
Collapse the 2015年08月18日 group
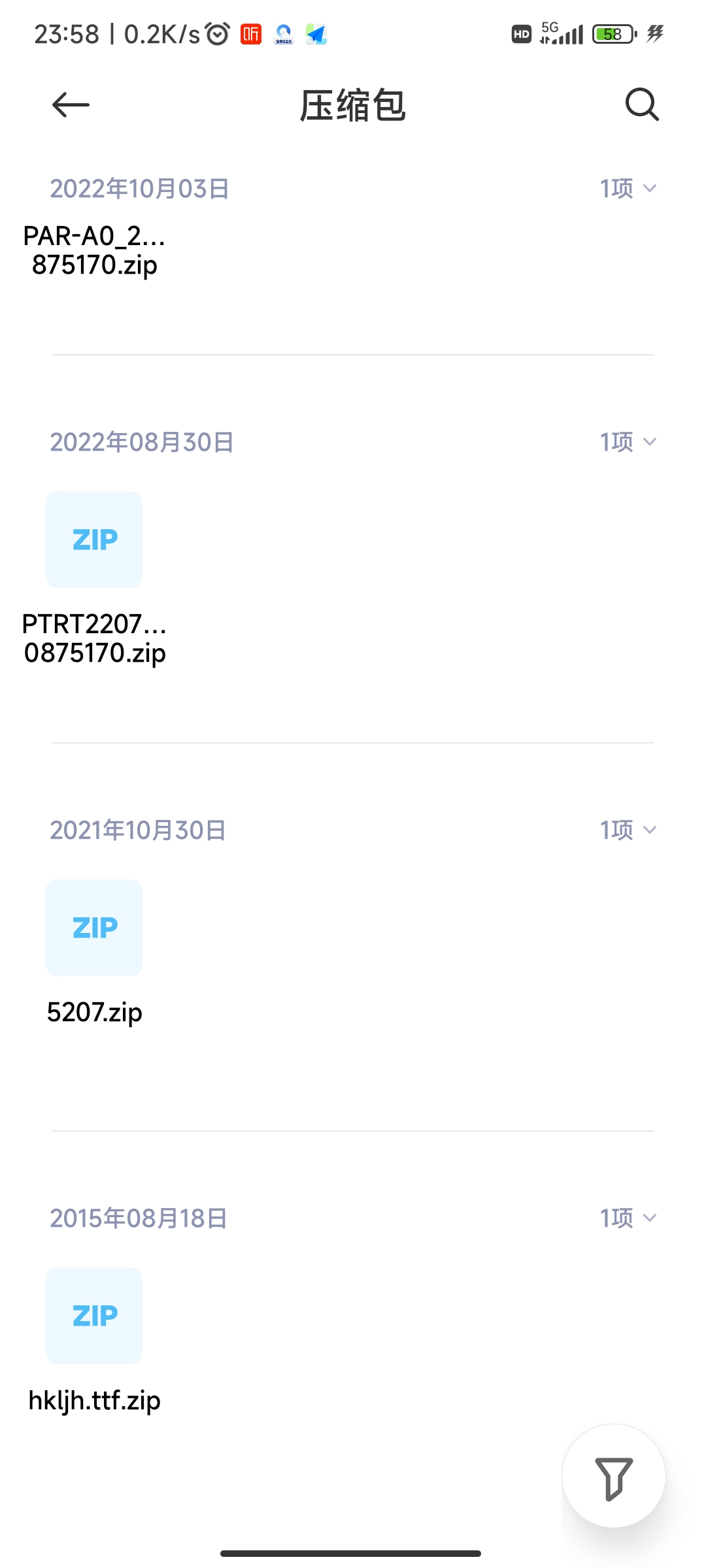tap(628, 1218)
